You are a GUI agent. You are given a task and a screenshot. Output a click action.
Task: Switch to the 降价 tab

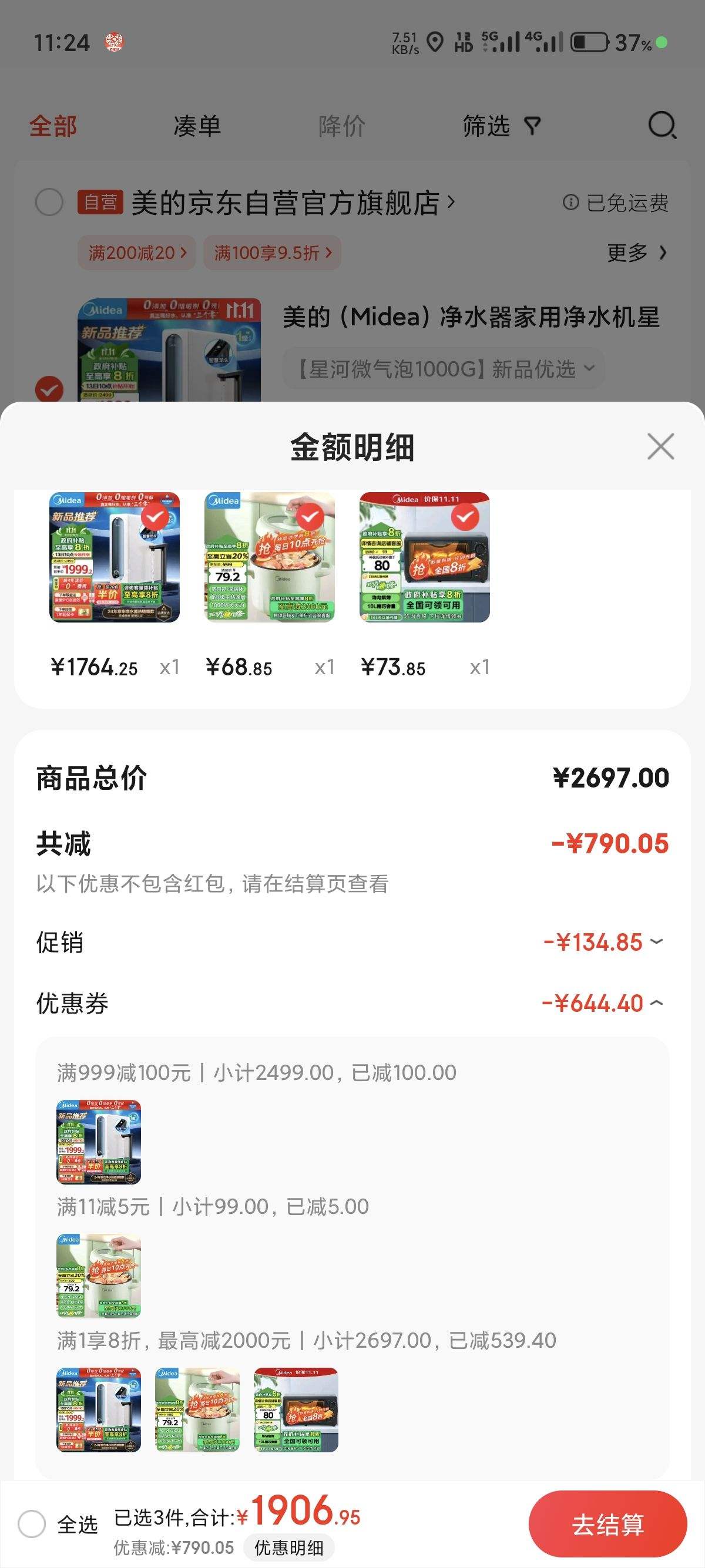[340, 126]
